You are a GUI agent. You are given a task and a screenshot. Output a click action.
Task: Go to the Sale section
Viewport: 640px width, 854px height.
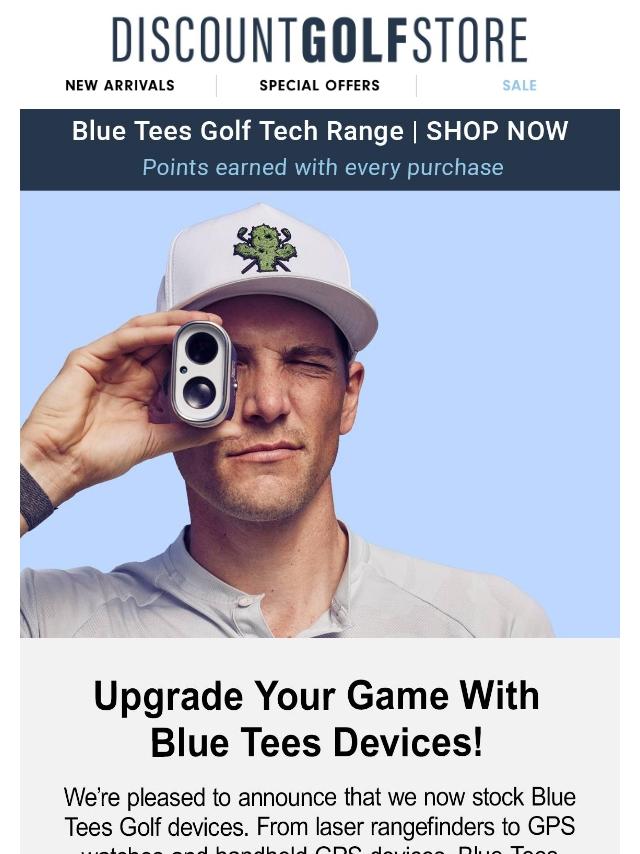pos(519,85)
